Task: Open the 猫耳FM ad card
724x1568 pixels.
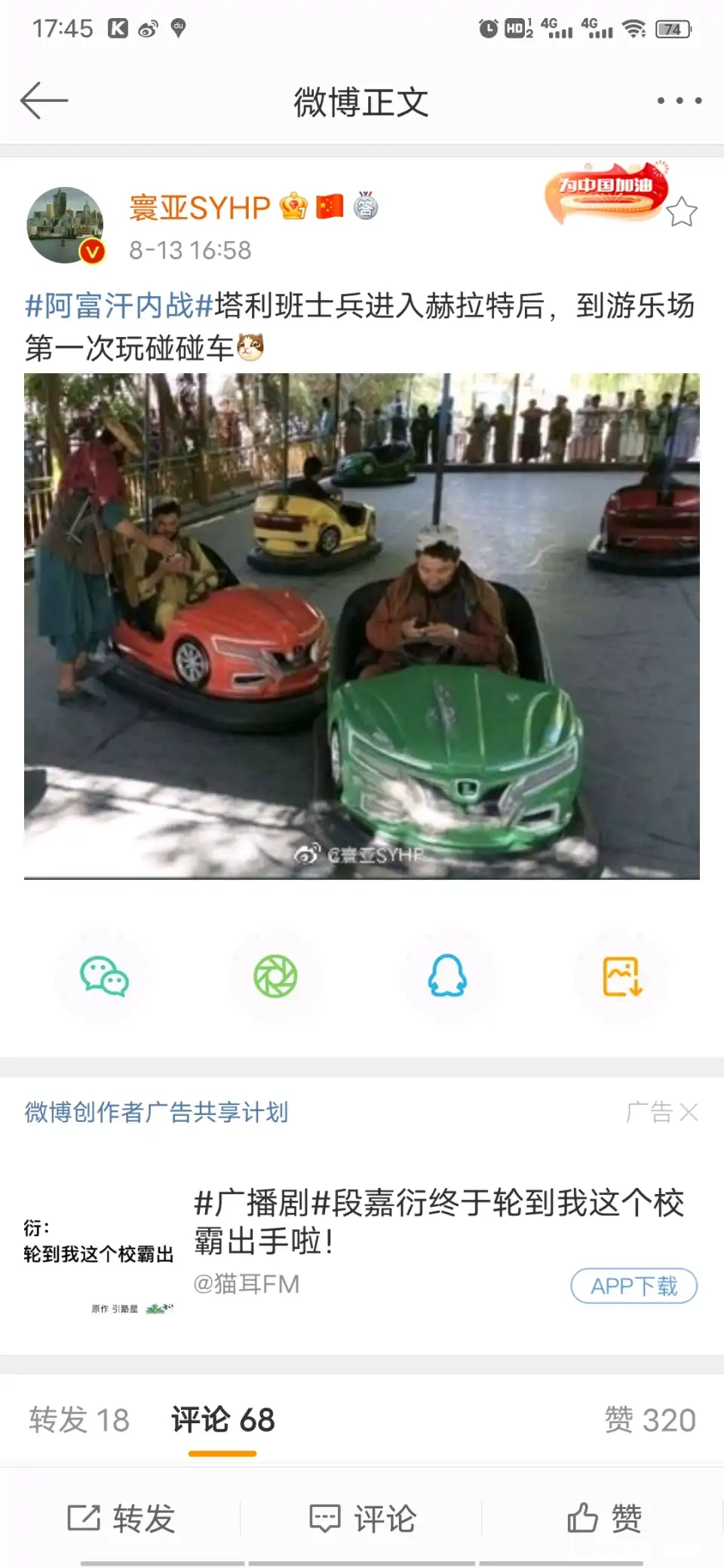Action: pos(437,1221)
